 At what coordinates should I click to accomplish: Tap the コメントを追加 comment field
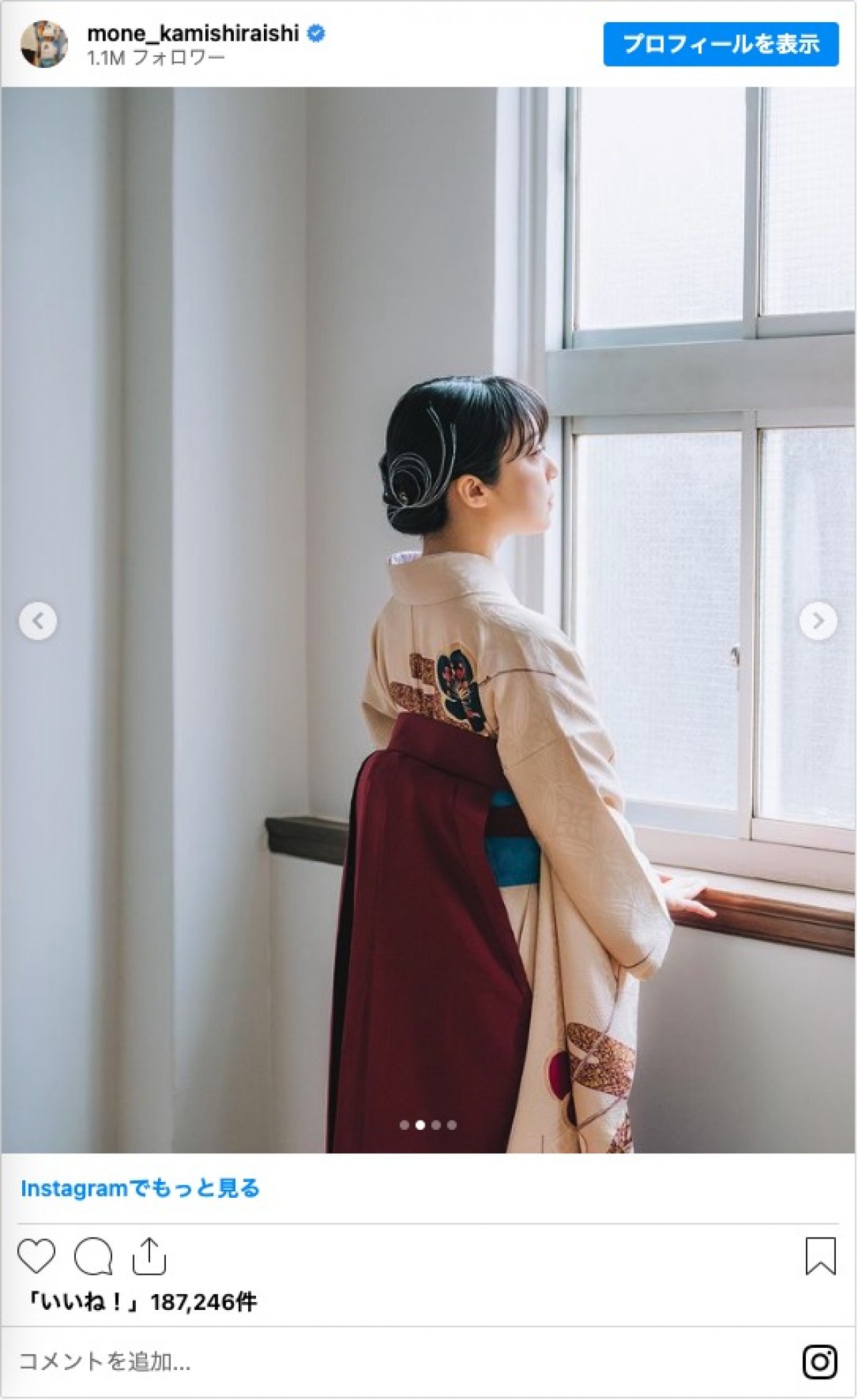tap(357, 1361)
